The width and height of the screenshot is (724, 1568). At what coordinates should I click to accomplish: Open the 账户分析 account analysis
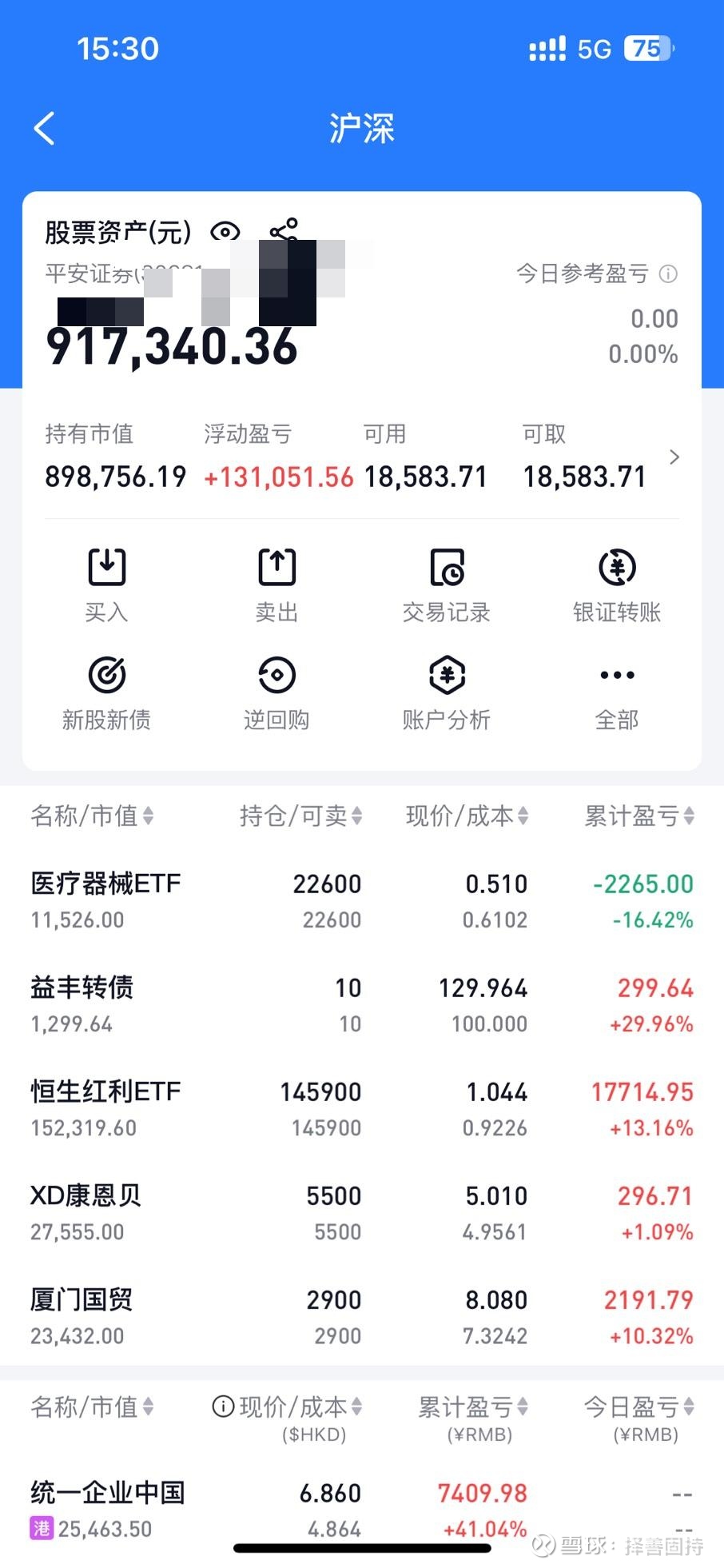tap(447, 692)
